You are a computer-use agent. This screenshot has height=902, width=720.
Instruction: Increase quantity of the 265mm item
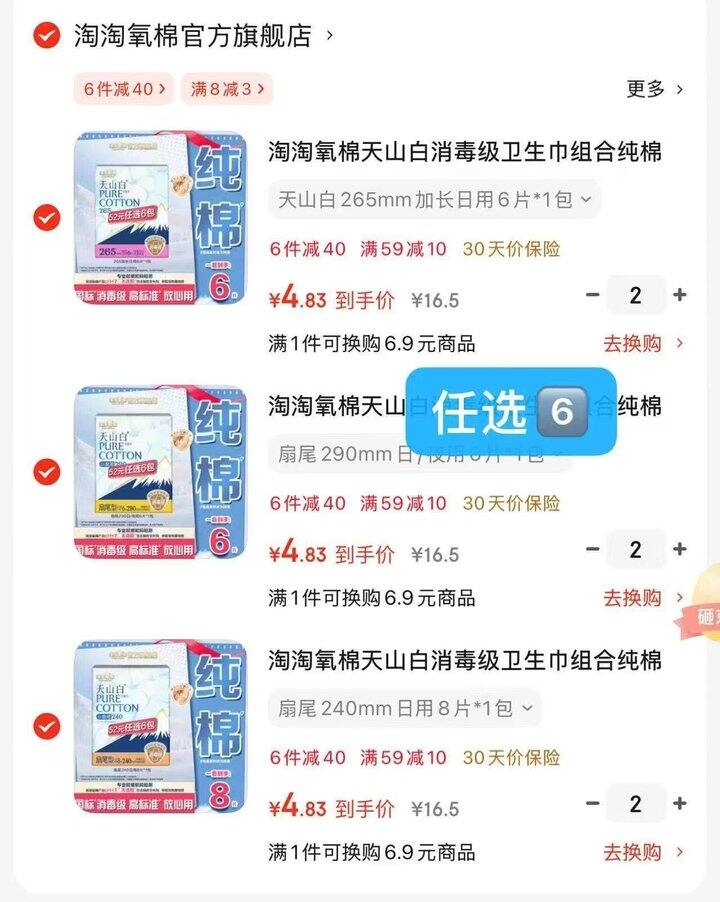tap(680, 295)
